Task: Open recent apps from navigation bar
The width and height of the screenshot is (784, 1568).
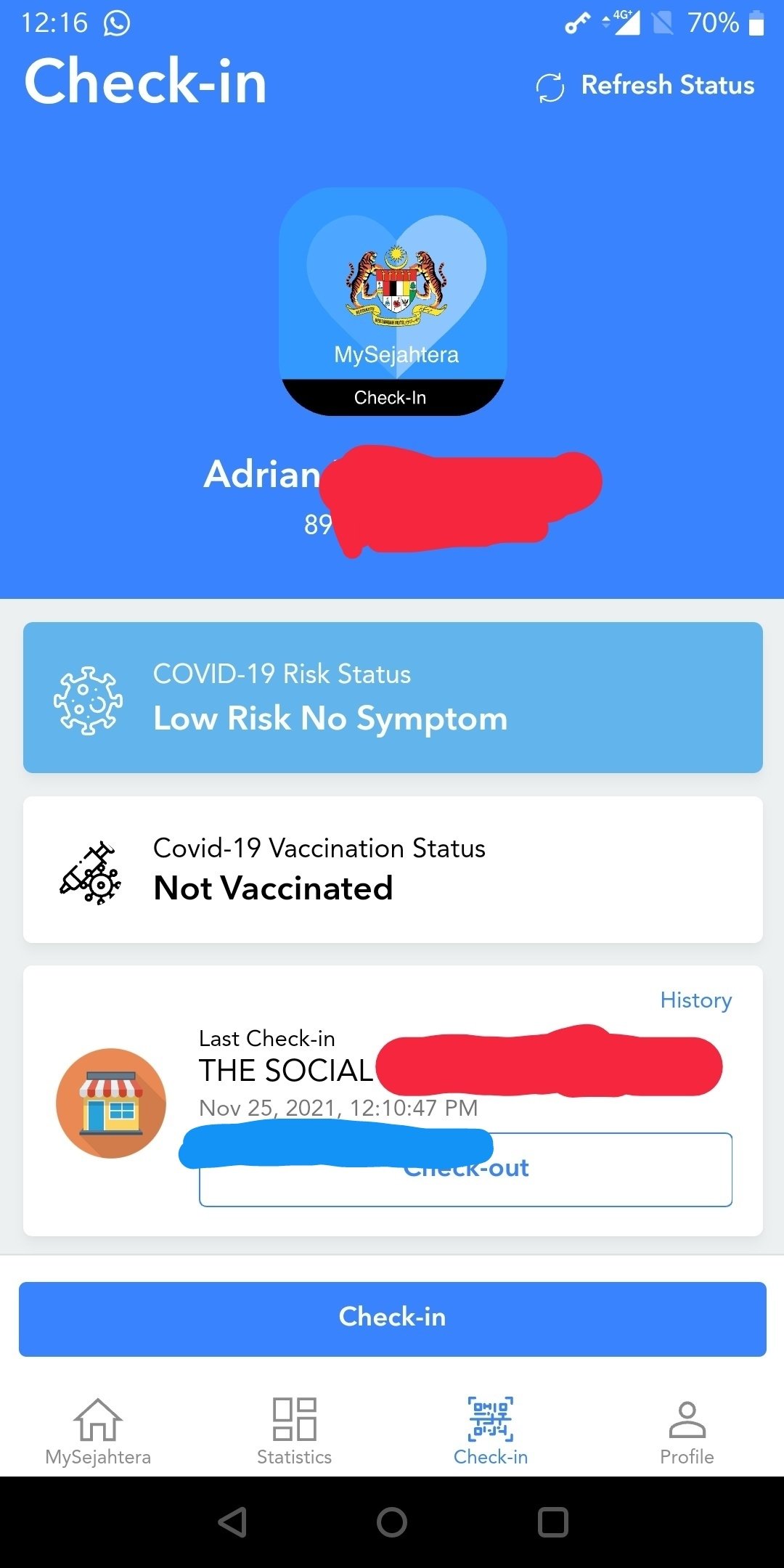Action: click(552, 1522)
